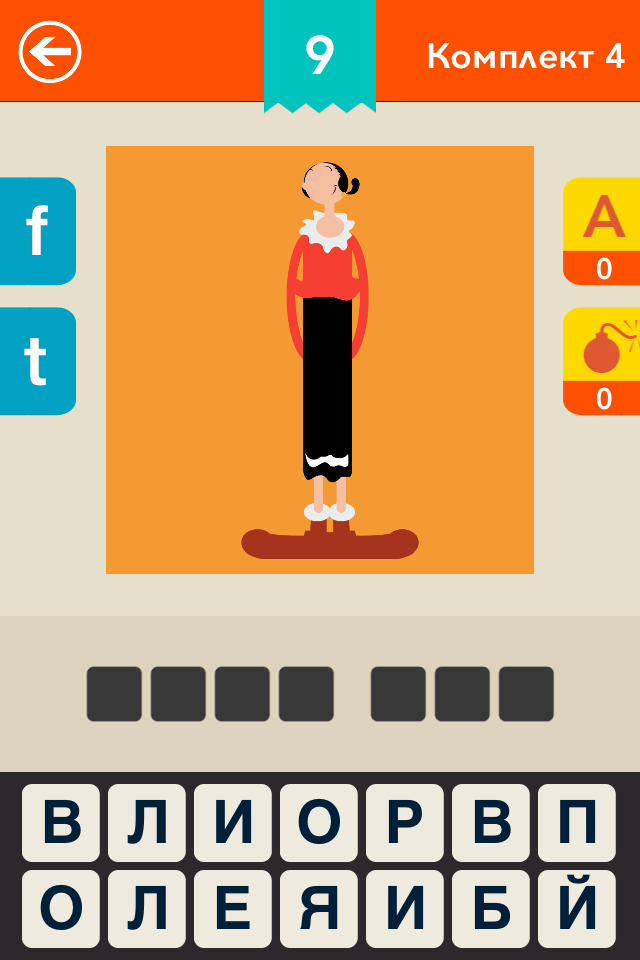The width and height of the screenshot is (640, 960).
Task: Pick the letter tile П
Action: click(x=577, y=823)
